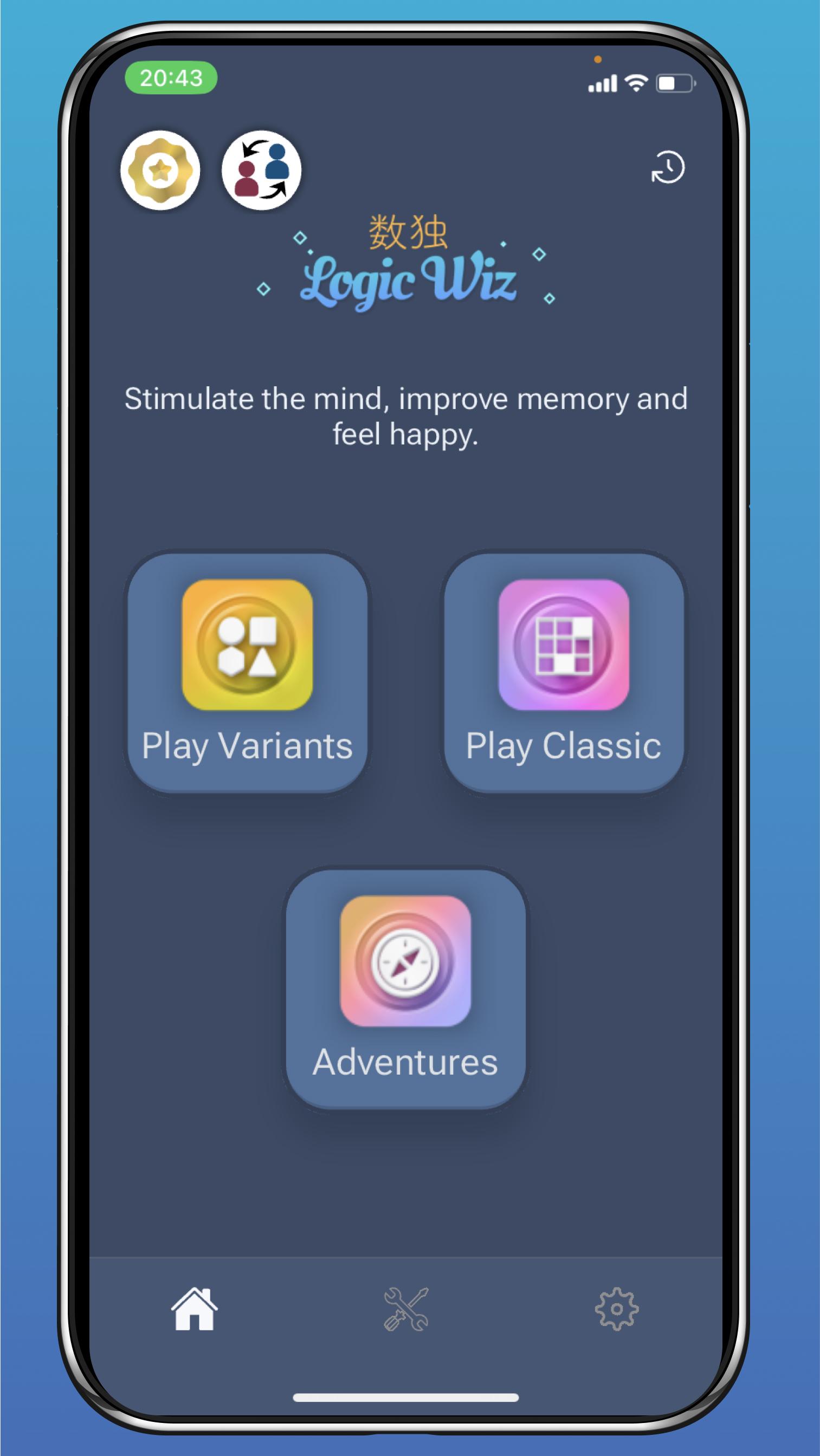
Task: Open the history clock icon
Action: (668, 168)
